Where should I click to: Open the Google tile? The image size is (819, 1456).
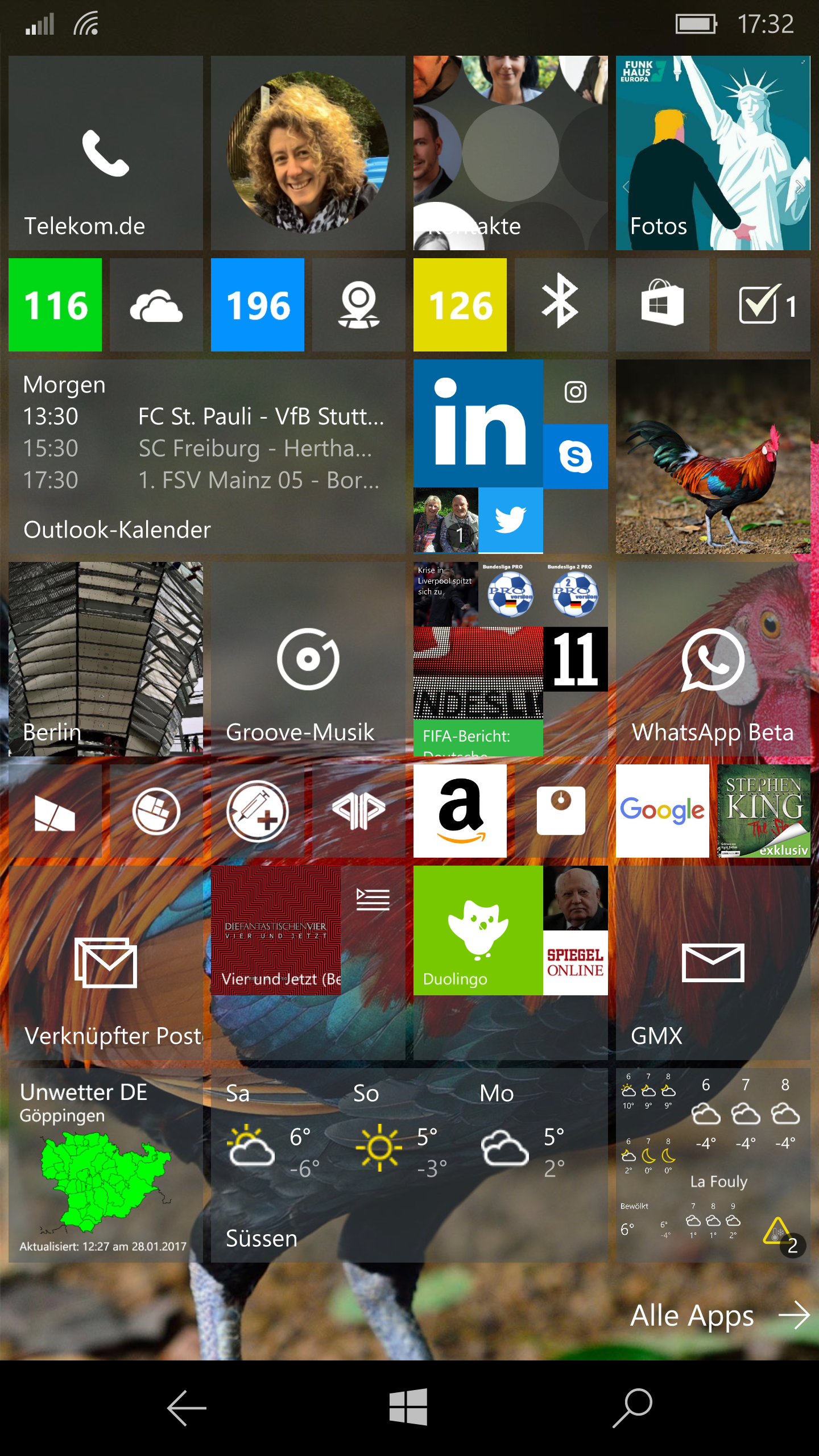(663, 811)
